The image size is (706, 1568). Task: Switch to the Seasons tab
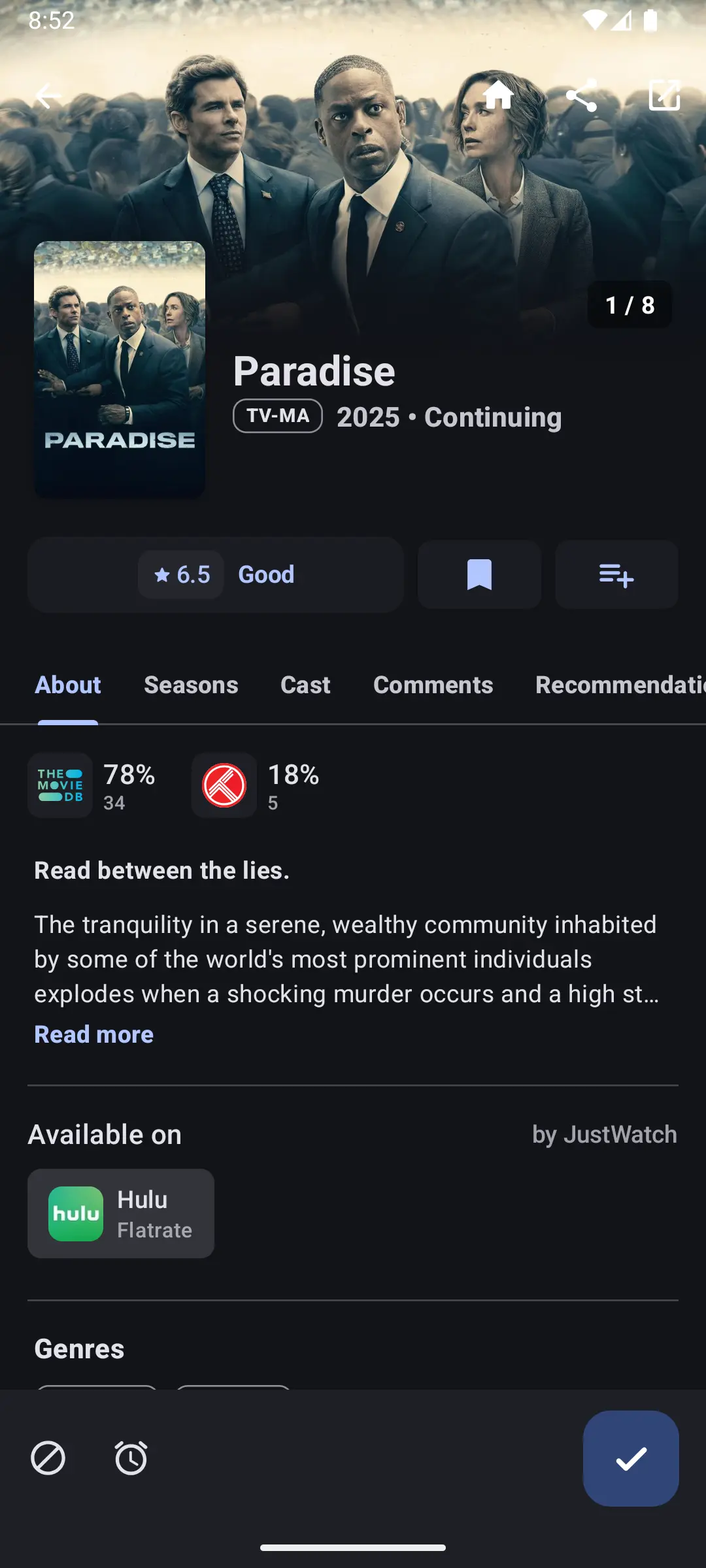(190, 685)
